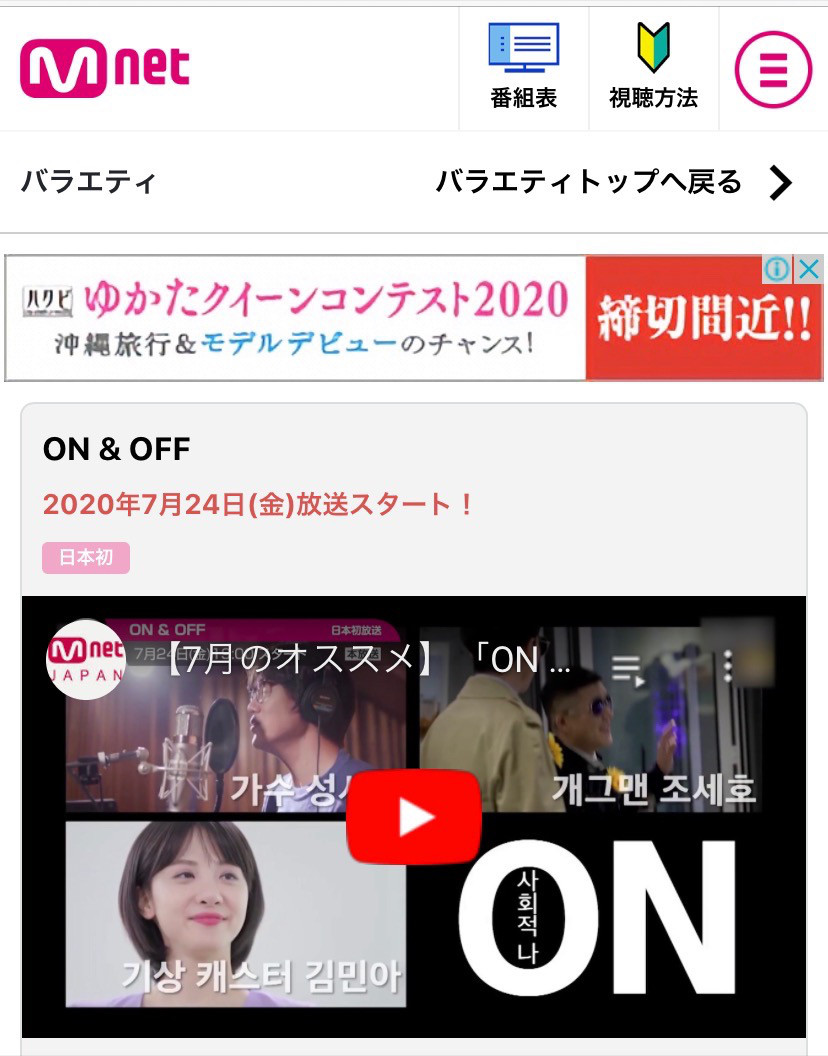Open the hamburger menu
The image size is (828, 1056).
coord(773,69)
